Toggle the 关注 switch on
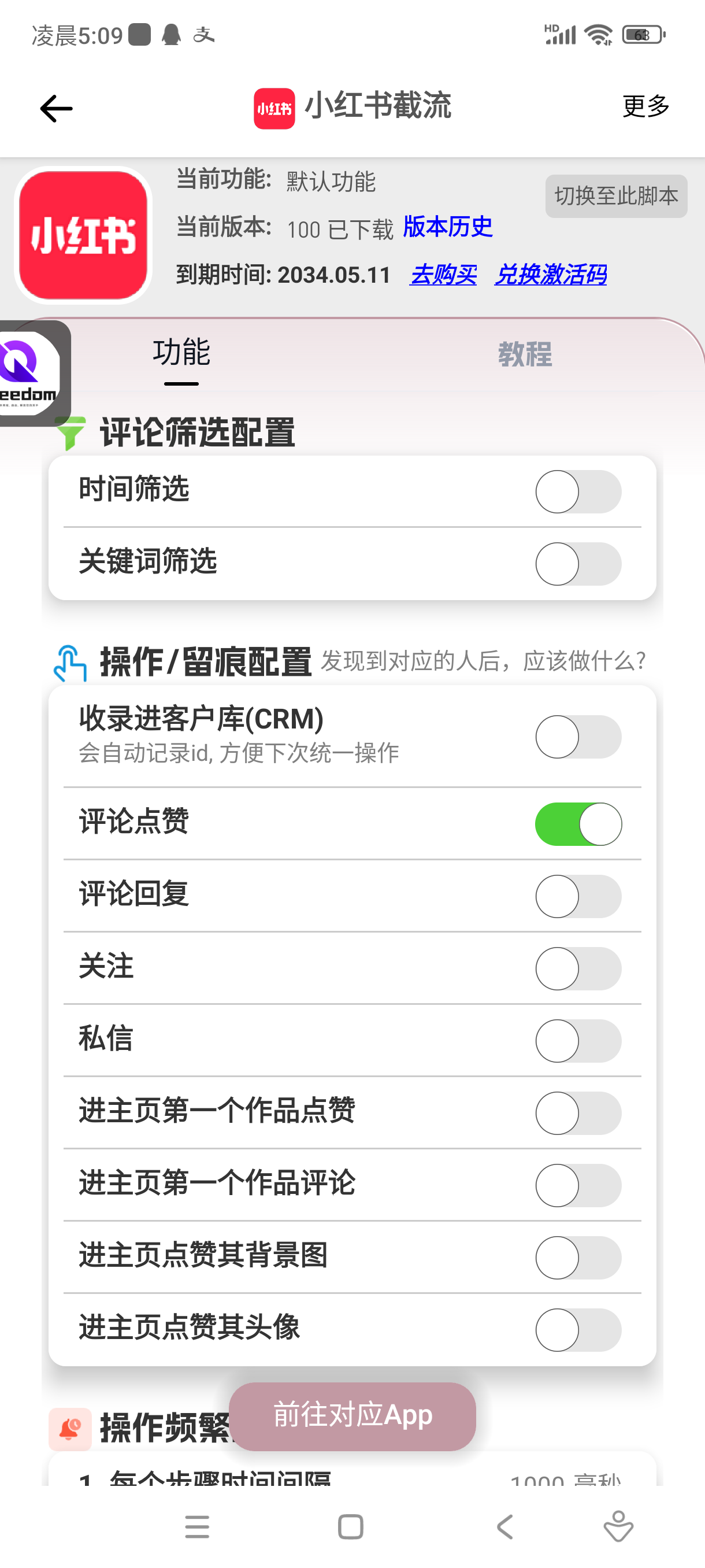This screenshot has width=705, height=1568. point(578,968)
